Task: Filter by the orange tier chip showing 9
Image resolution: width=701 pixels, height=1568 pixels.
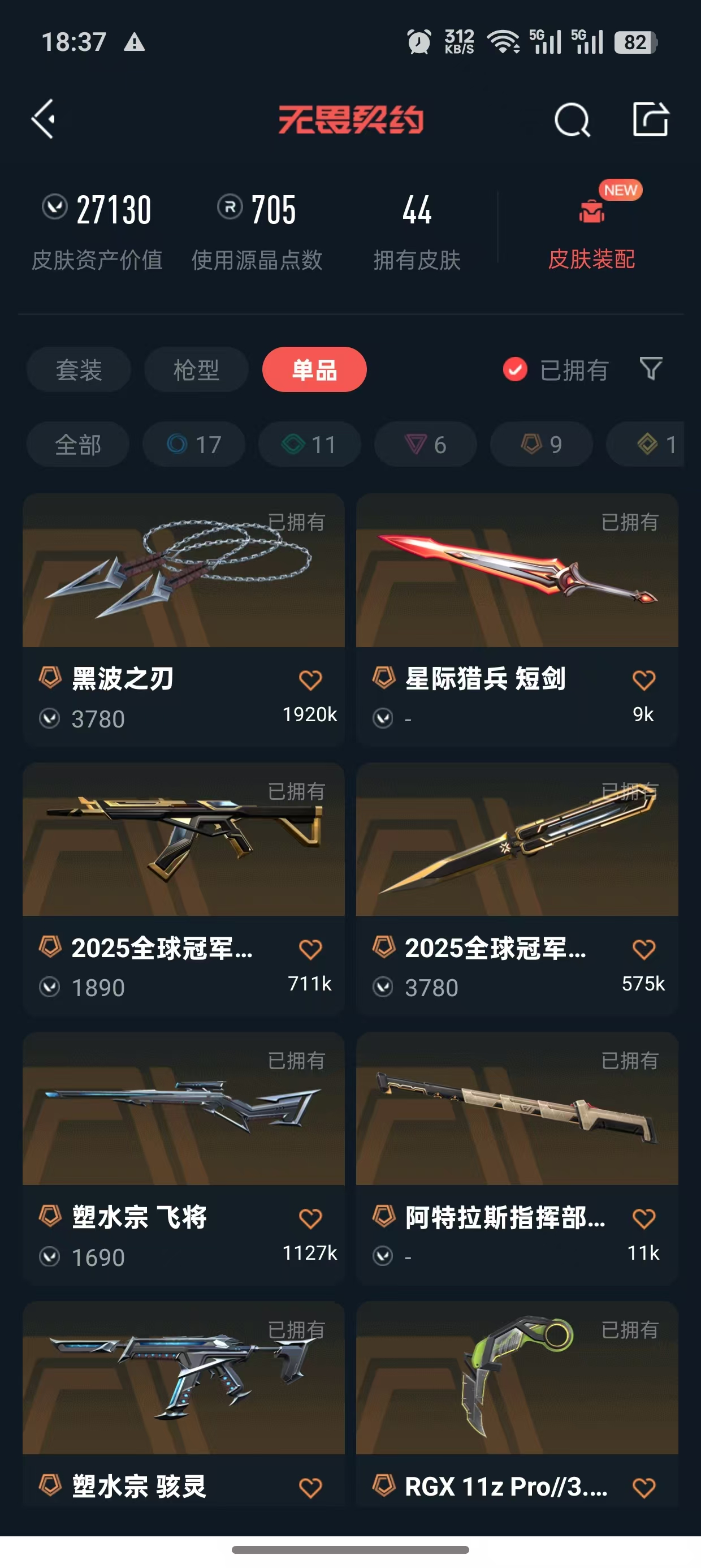Action: coord(541,445)
